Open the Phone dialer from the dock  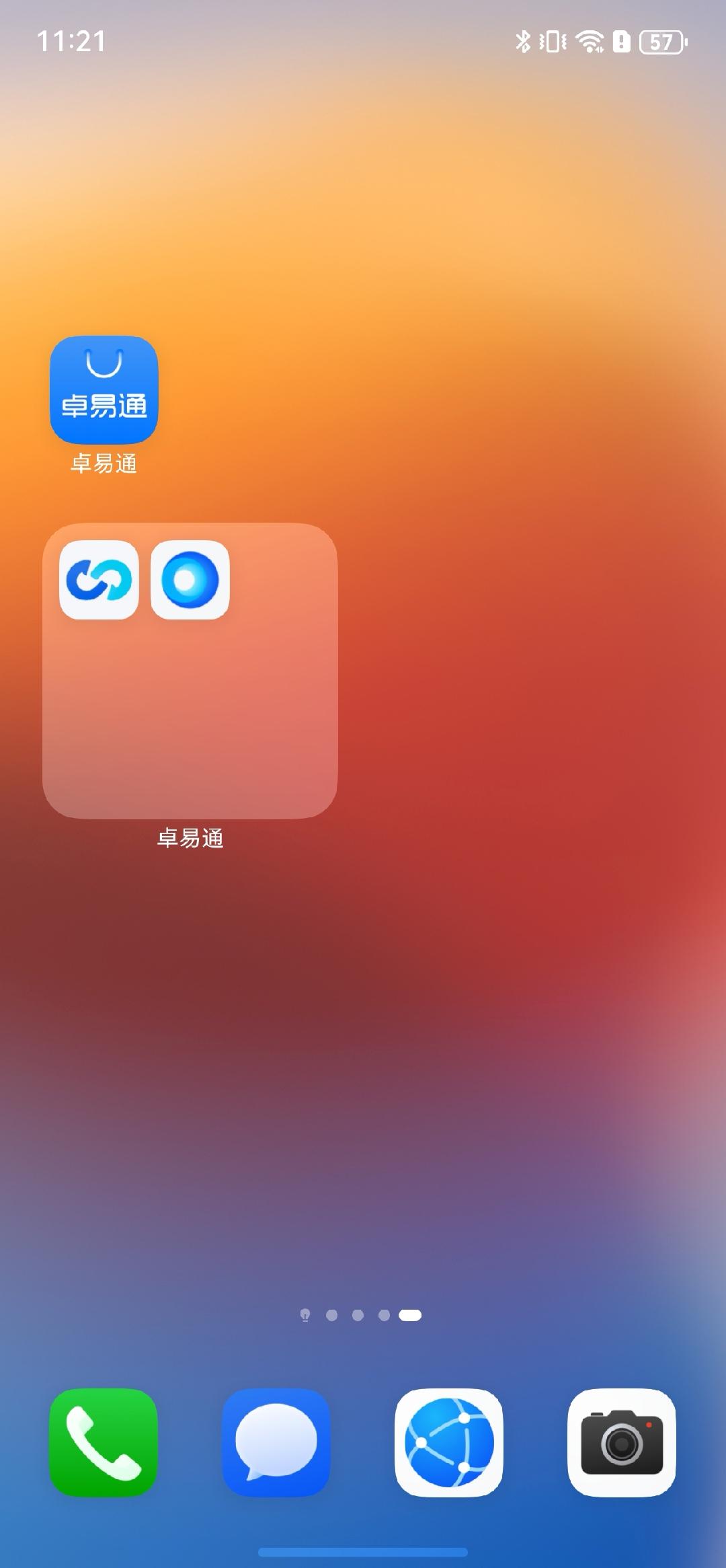pos(104,1442)
